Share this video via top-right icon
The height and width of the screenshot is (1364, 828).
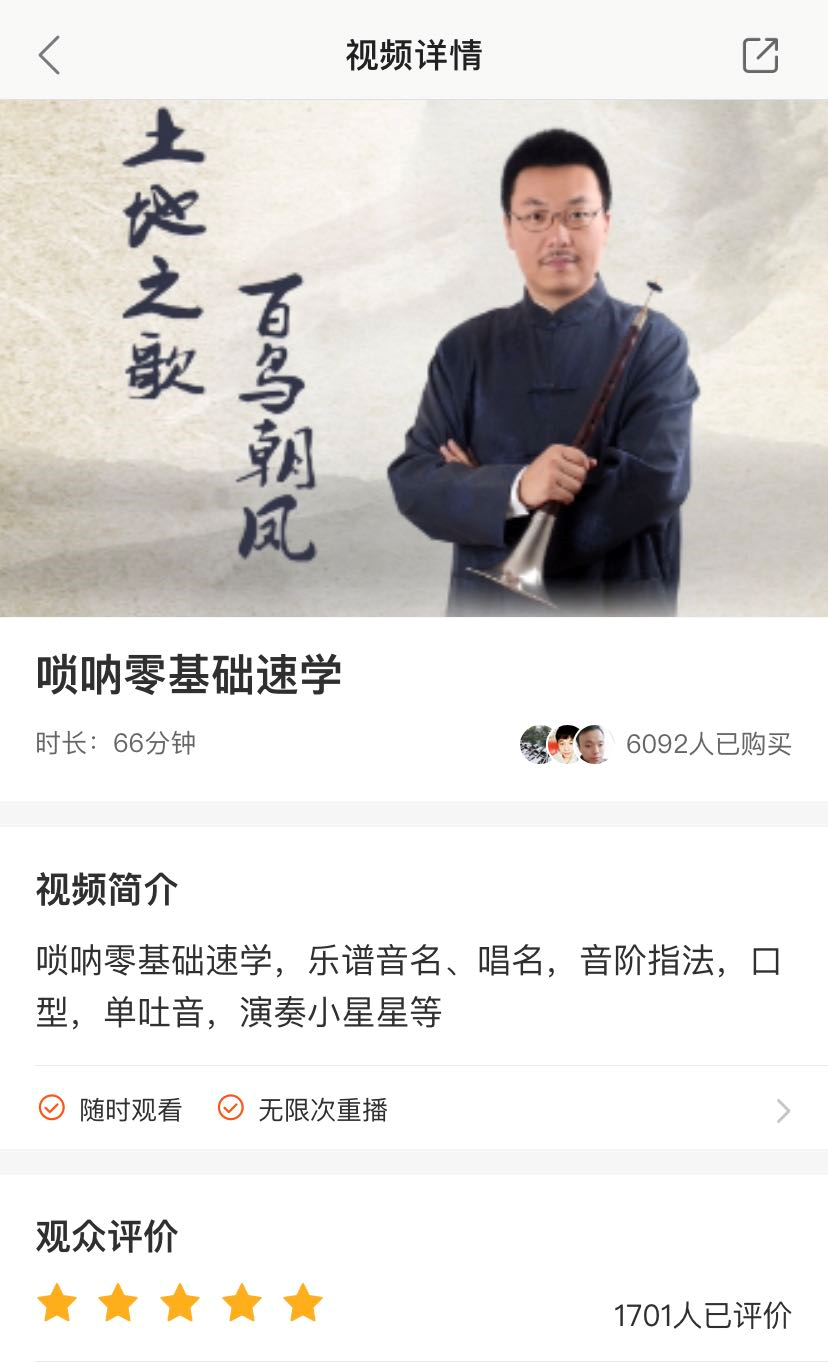[760, 55]
